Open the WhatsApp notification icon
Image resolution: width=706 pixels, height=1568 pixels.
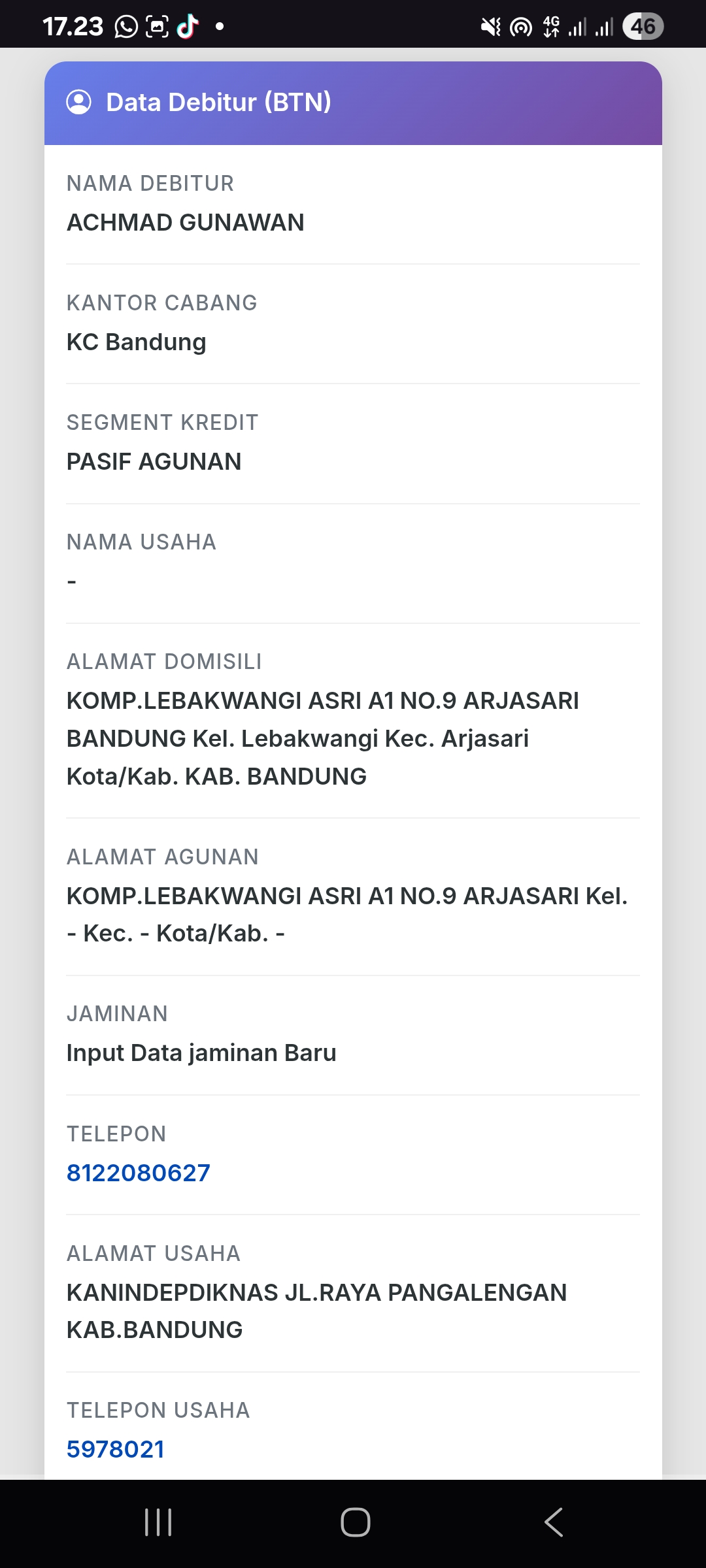tap(126, 26)
